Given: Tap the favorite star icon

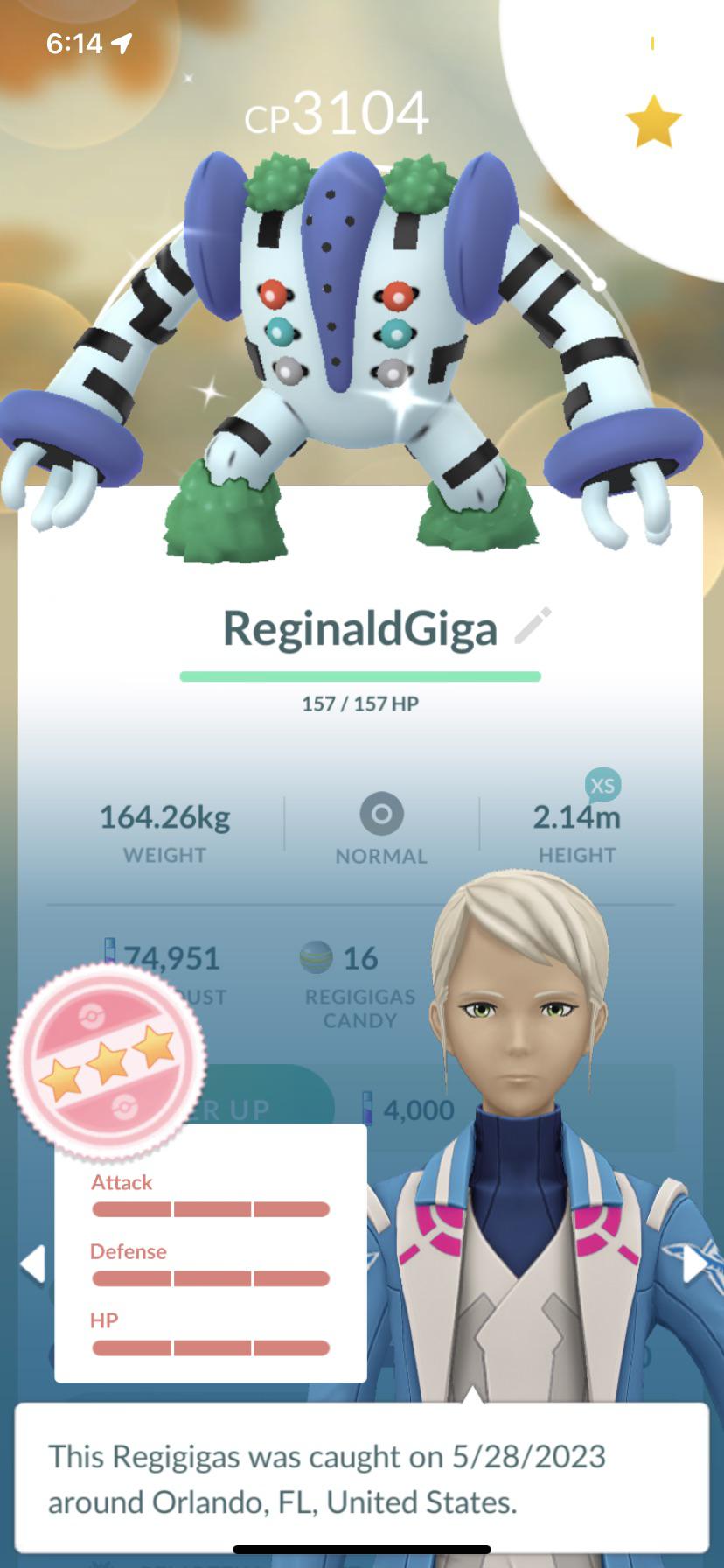Looking at the screenshot, I should click(653, 122).
